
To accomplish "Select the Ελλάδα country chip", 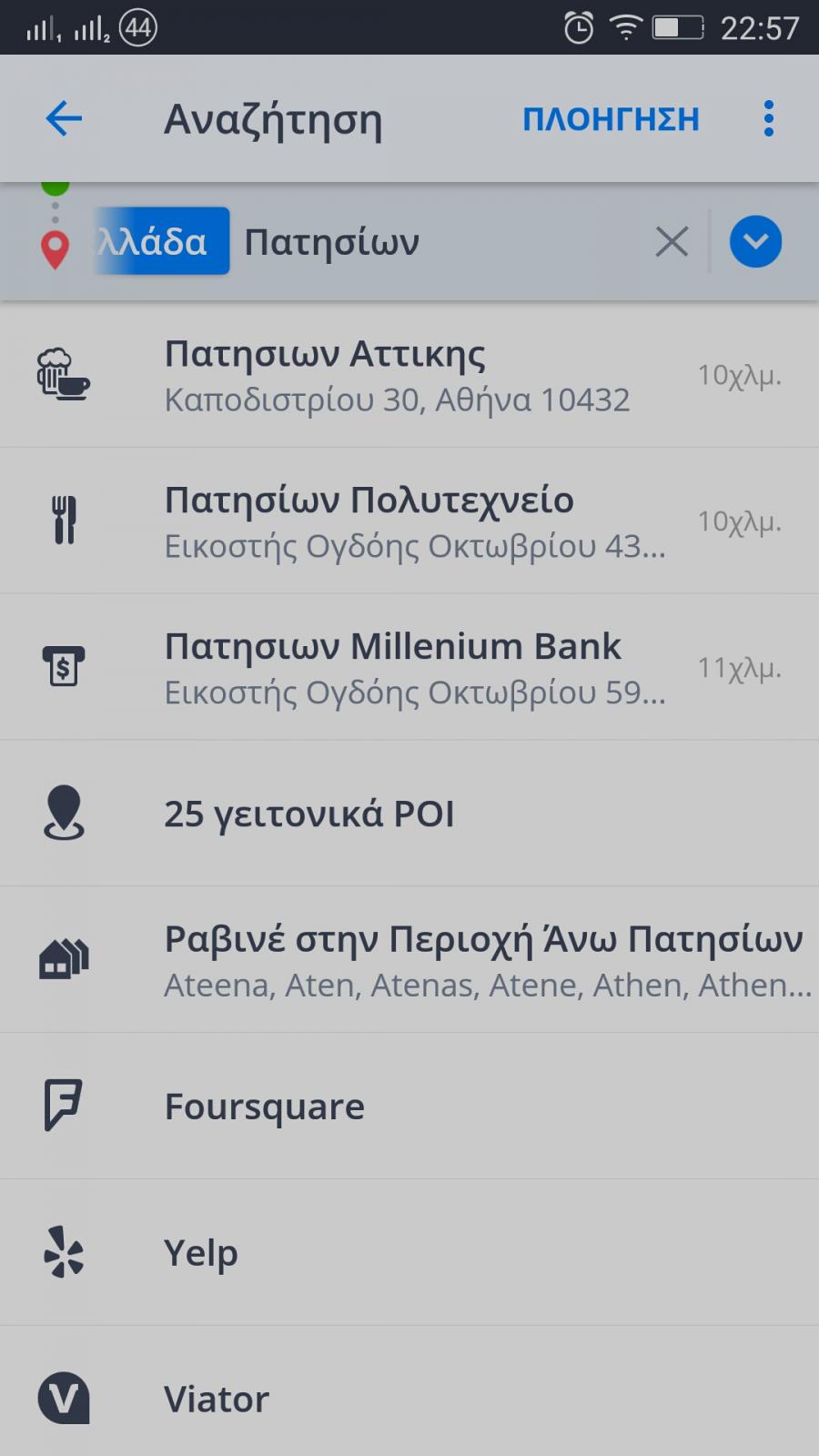I will point(161,241).
